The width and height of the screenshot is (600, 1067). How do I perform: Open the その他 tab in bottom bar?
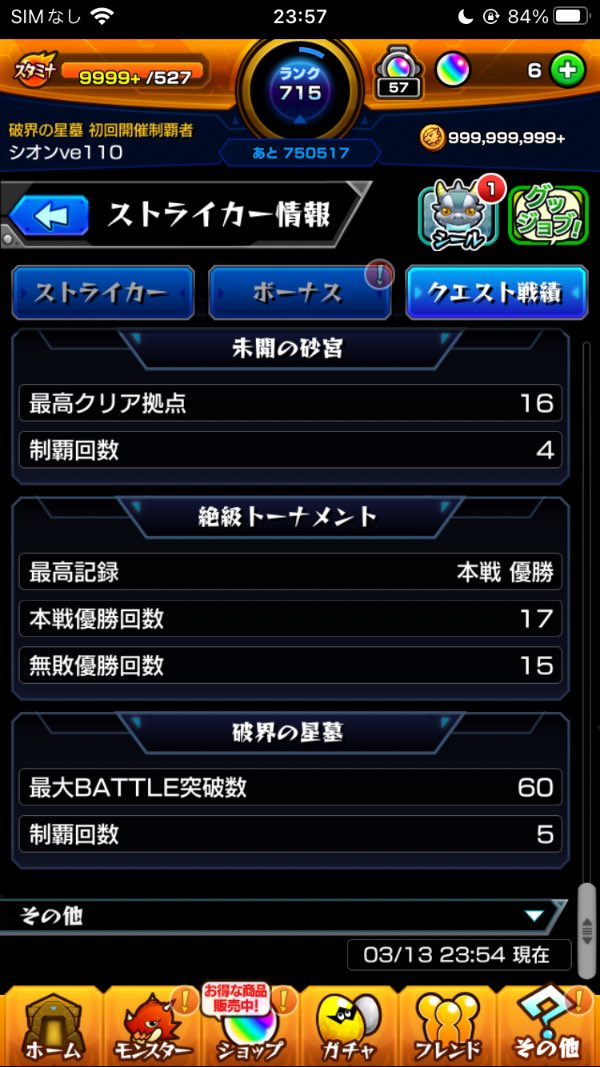[546, 1028]
